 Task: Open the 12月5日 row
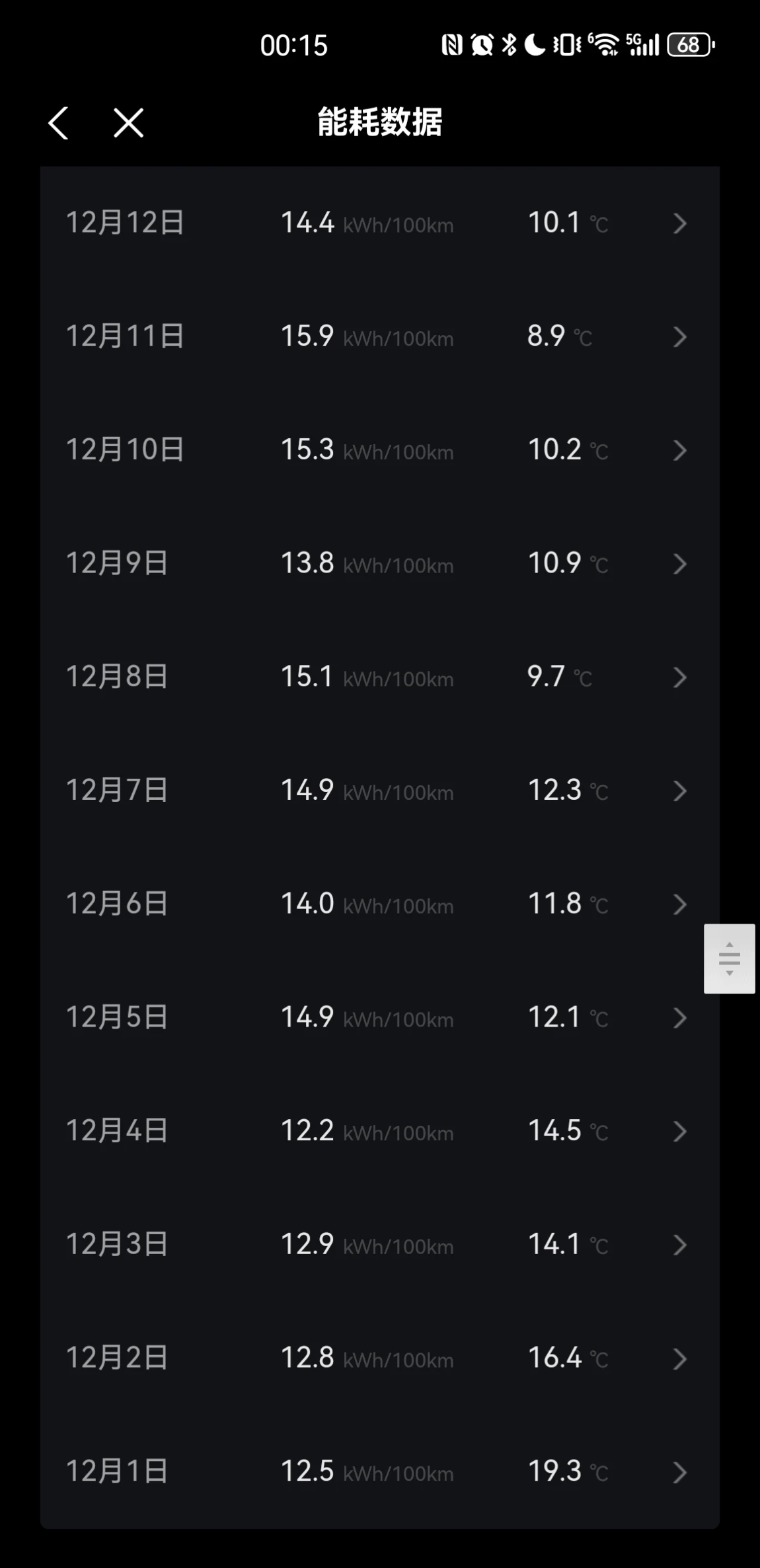[380, 1018]
